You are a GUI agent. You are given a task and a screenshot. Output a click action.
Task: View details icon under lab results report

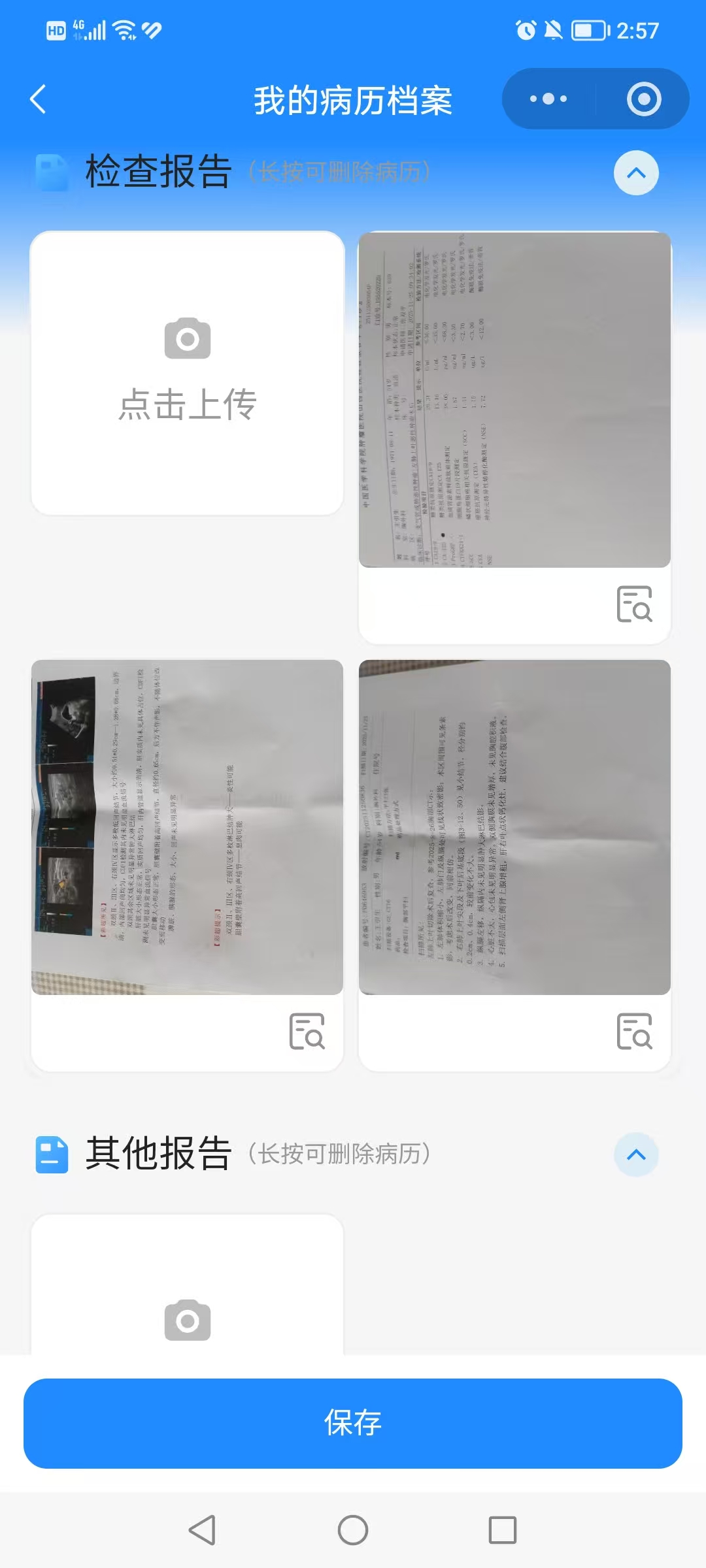(634, 604)
